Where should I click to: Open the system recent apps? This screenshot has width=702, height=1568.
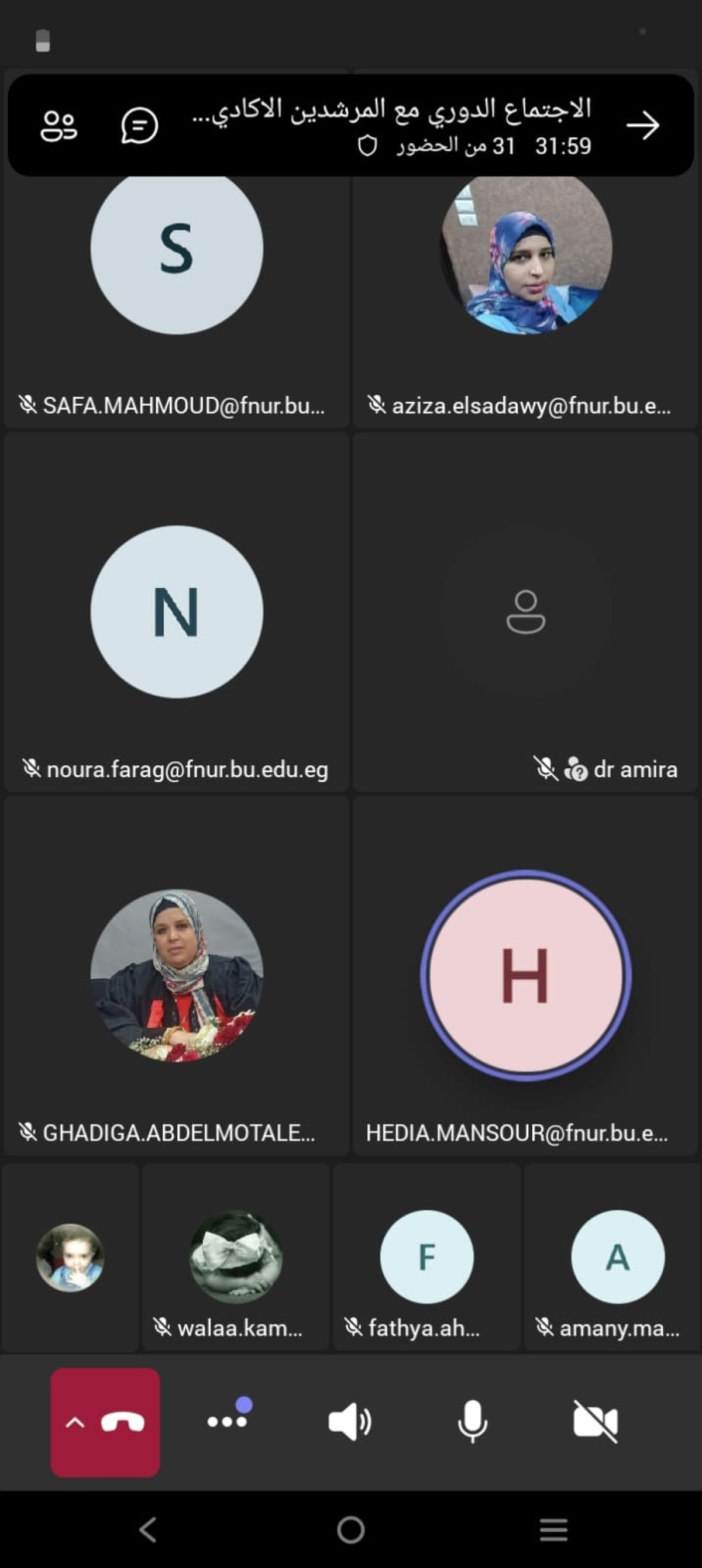pos(553,1529)
